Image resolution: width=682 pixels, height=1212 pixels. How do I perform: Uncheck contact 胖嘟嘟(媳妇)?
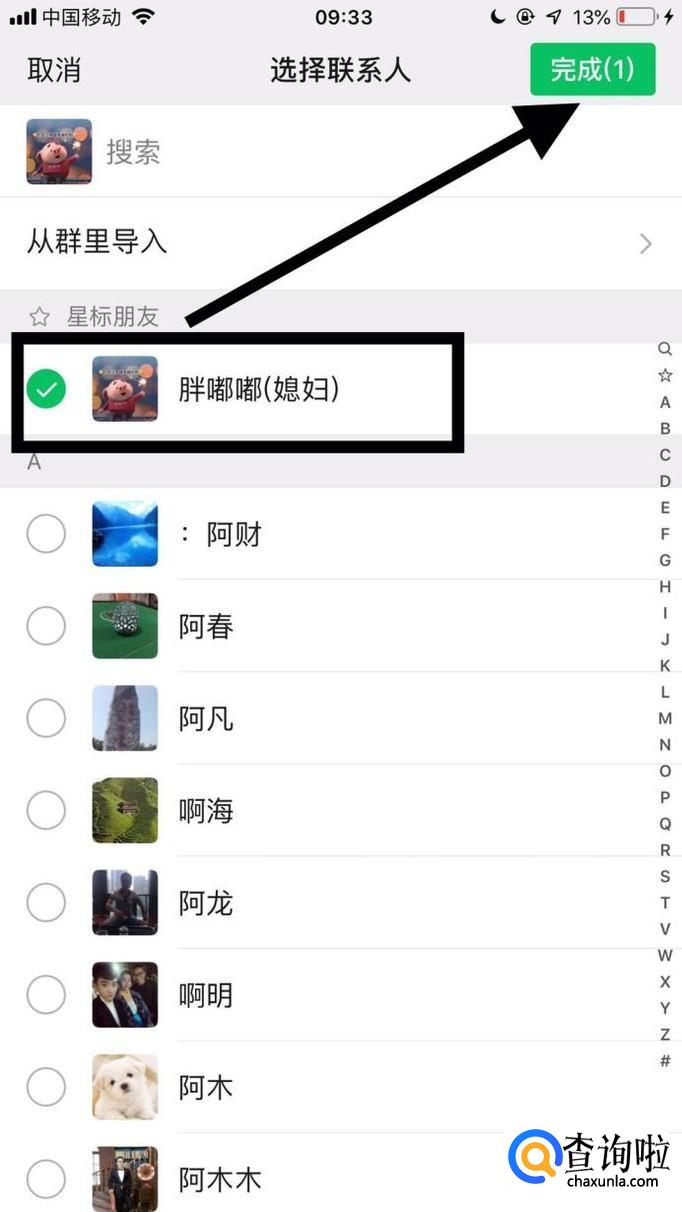click(46, 389)
